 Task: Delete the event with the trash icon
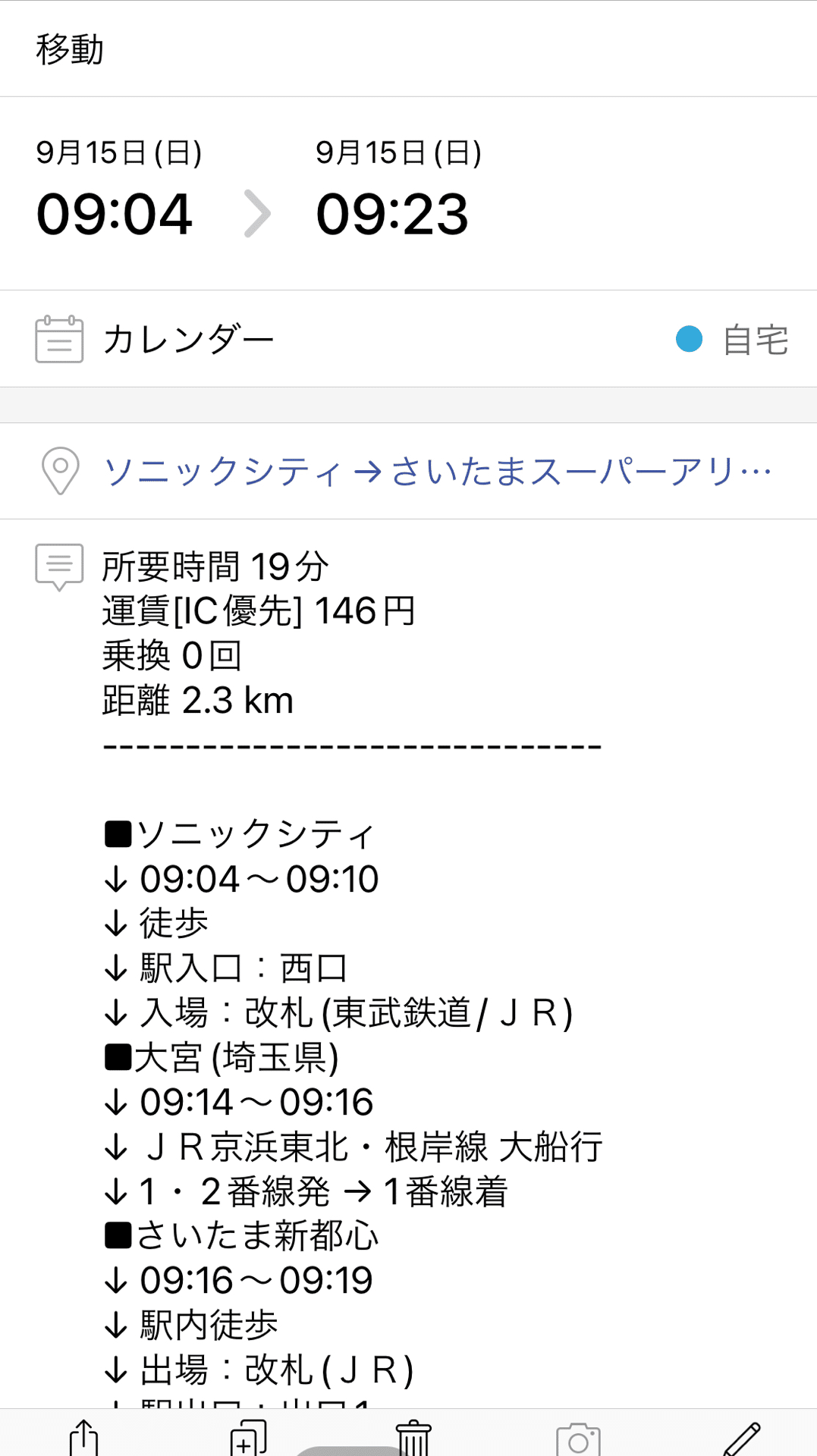point(413,1439)
